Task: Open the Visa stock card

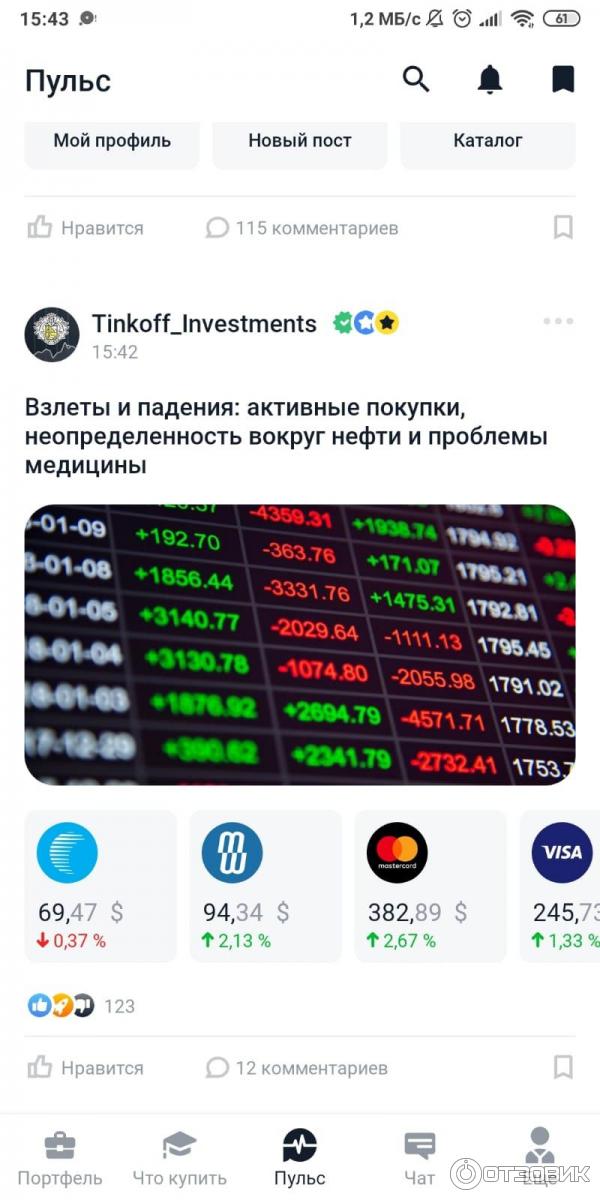Action: 561,886
